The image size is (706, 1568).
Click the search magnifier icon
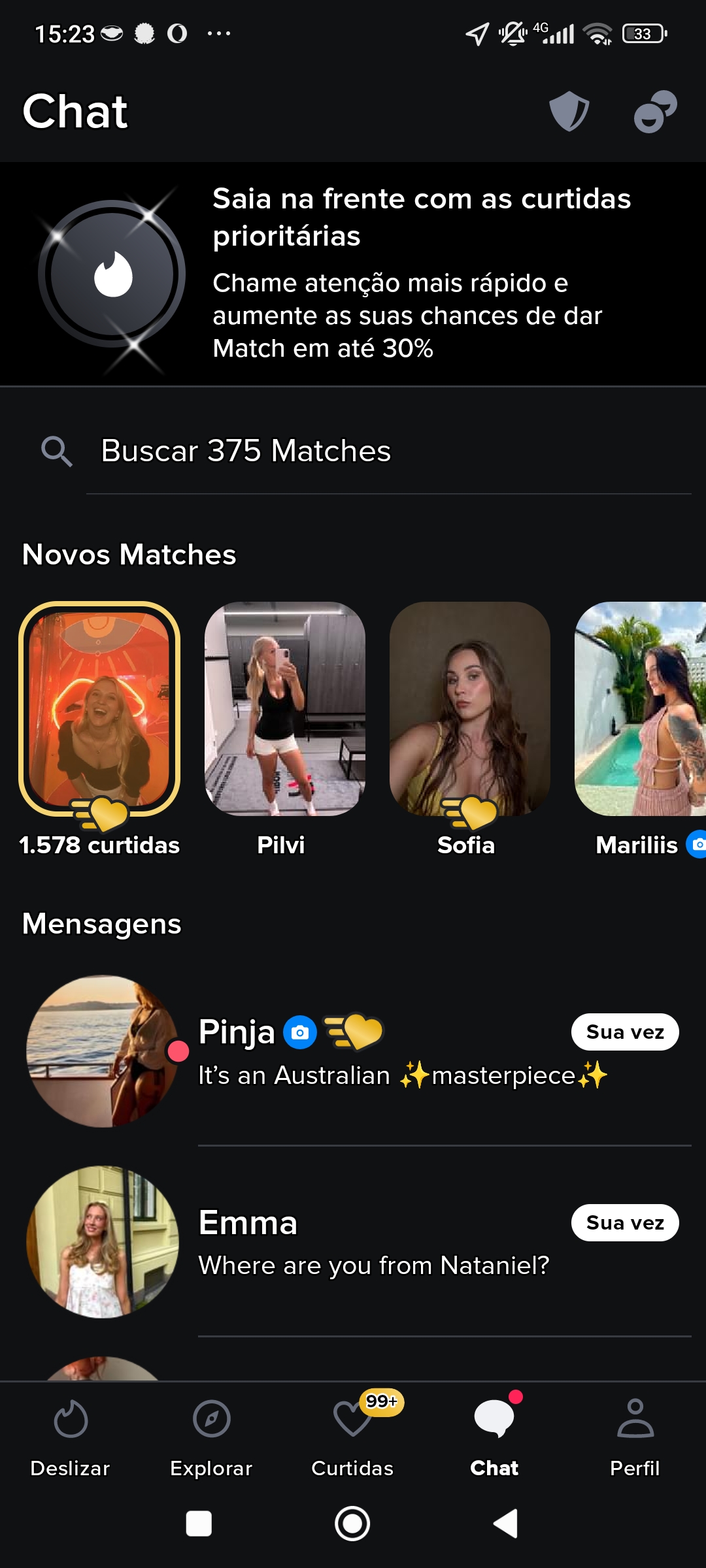[56, 451]
